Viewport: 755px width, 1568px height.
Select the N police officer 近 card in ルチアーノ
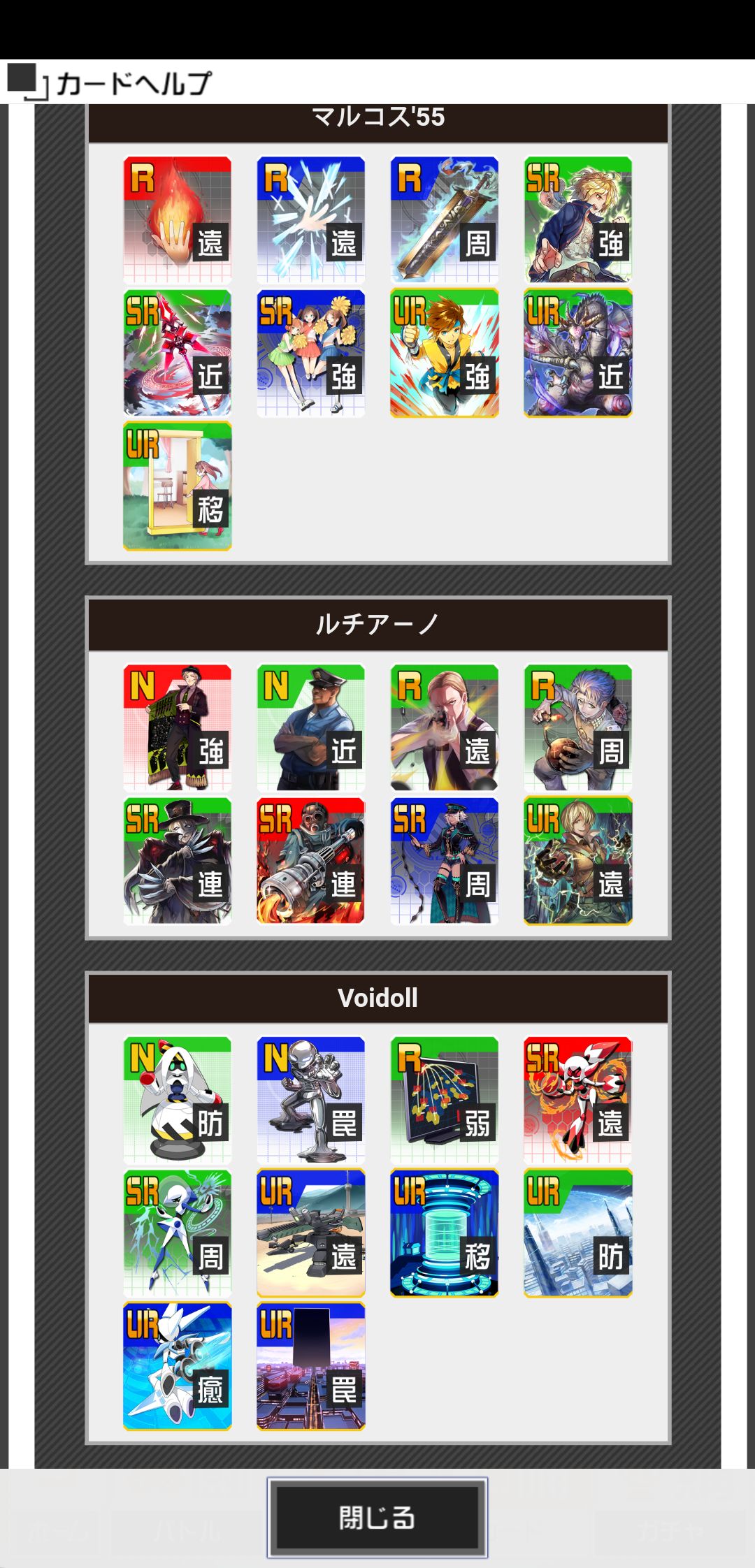click(x=310, y=728)
